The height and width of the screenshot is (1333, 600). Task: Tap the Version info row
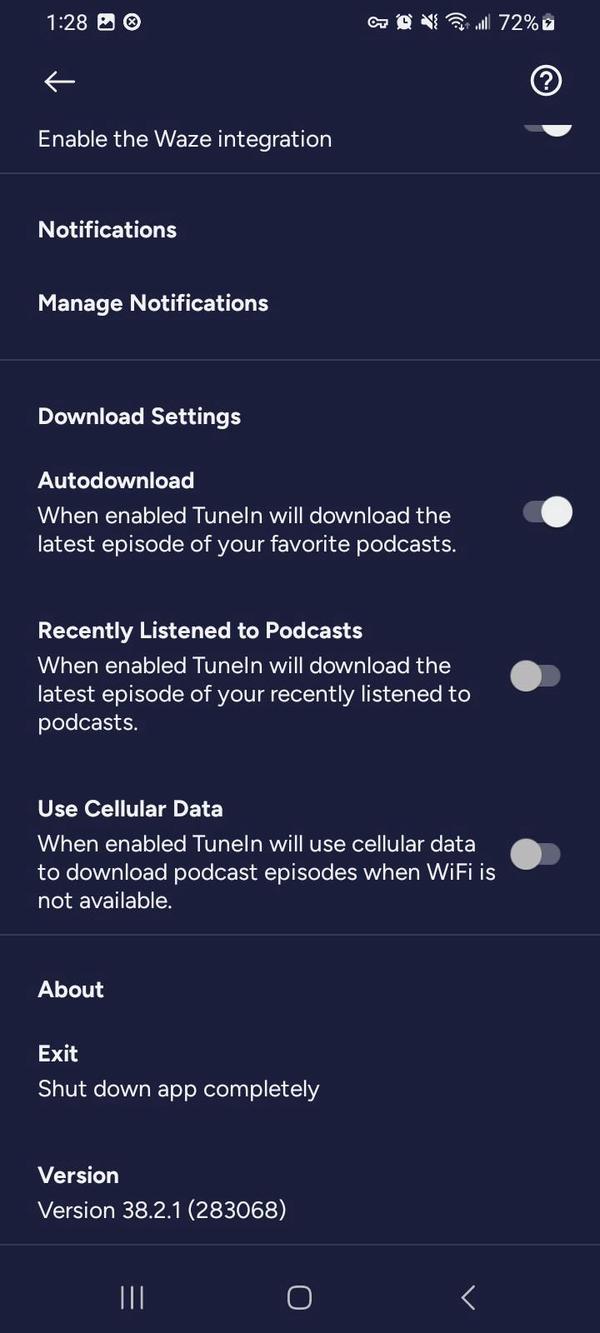[x=162, y=1192]
